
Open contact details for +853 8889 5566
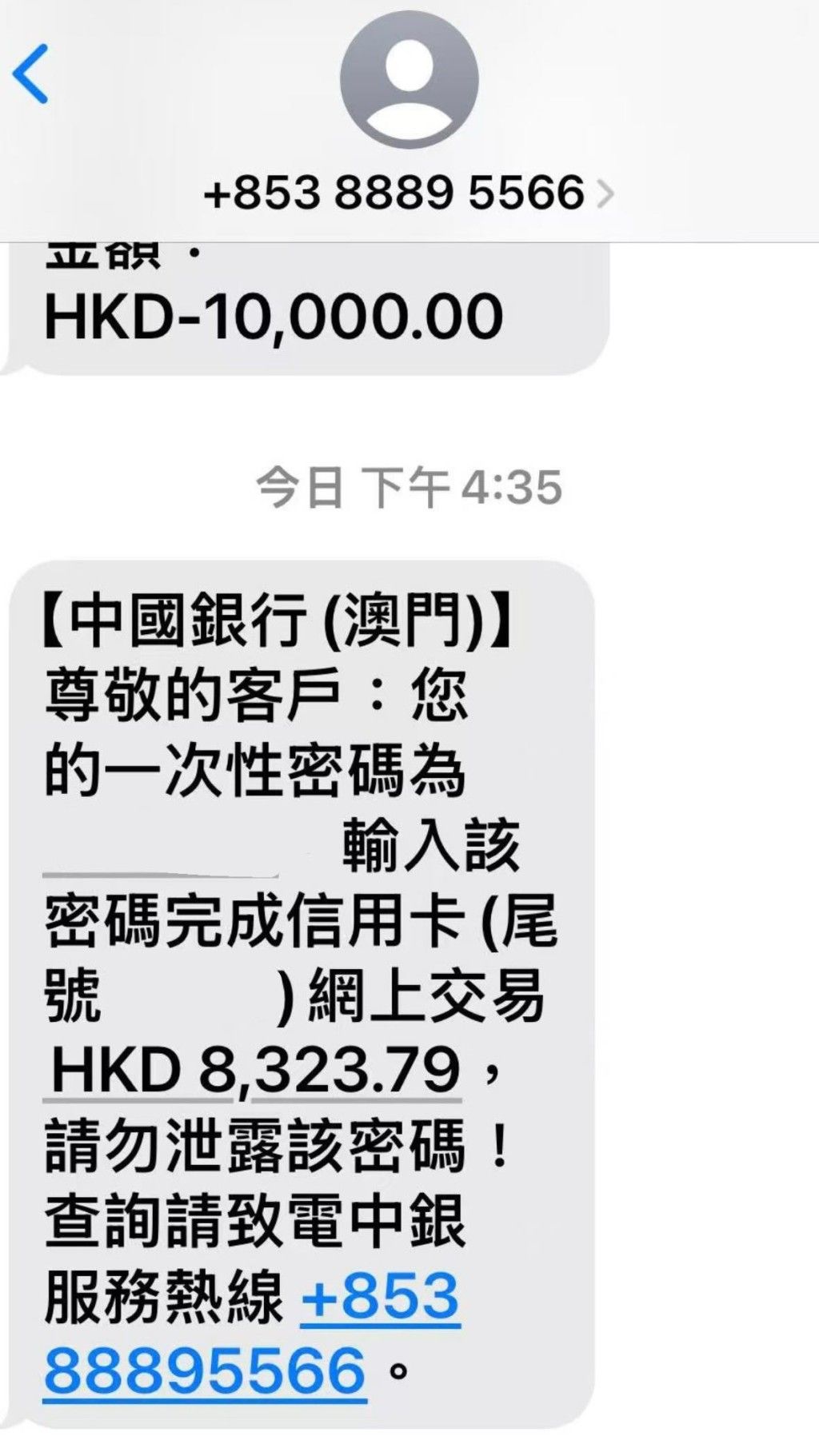(x=408, y=193)
